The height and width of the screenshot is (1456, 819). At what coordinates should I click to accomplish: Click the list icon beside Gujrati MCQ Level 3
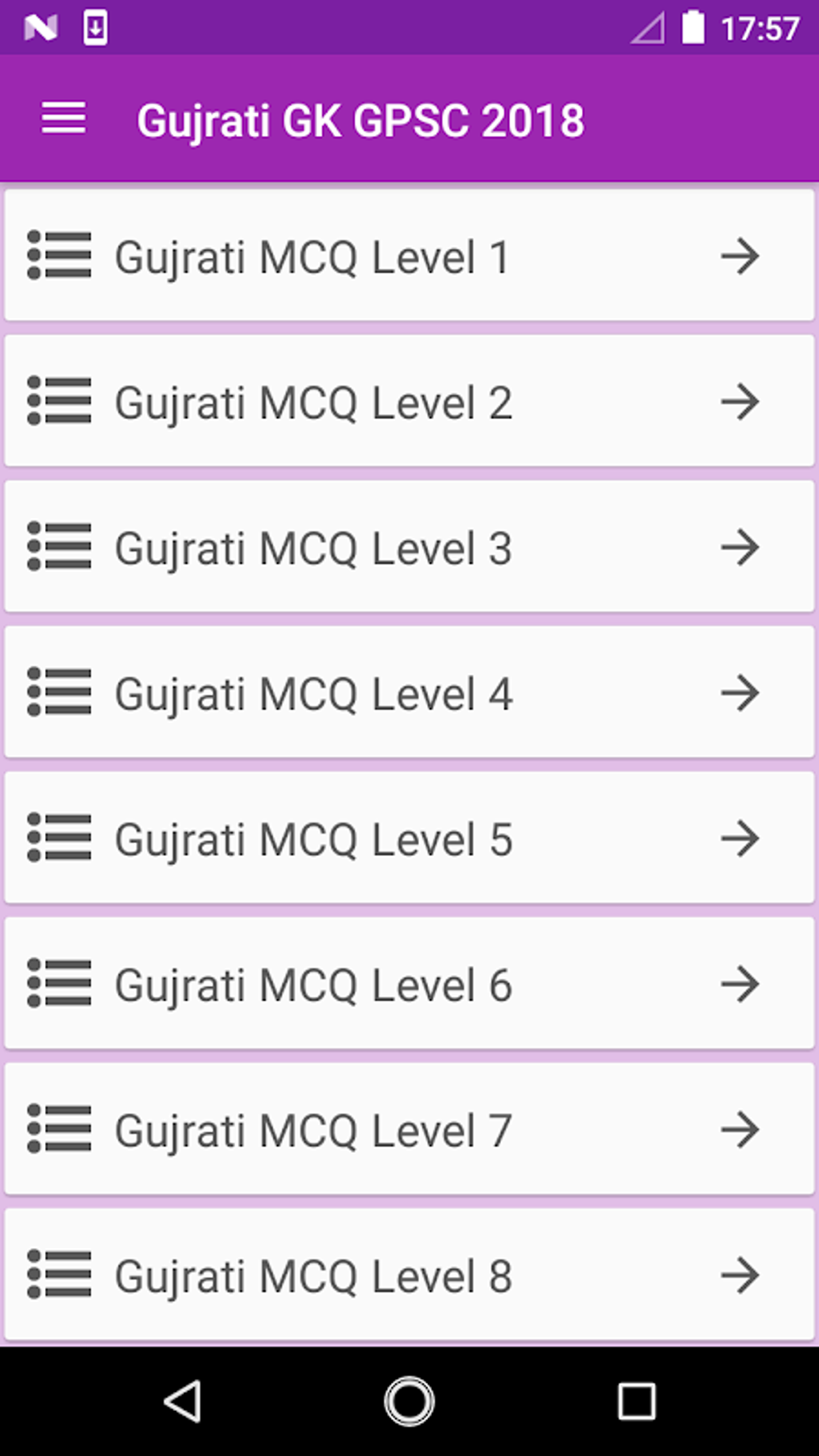click(x=59, y=547)
